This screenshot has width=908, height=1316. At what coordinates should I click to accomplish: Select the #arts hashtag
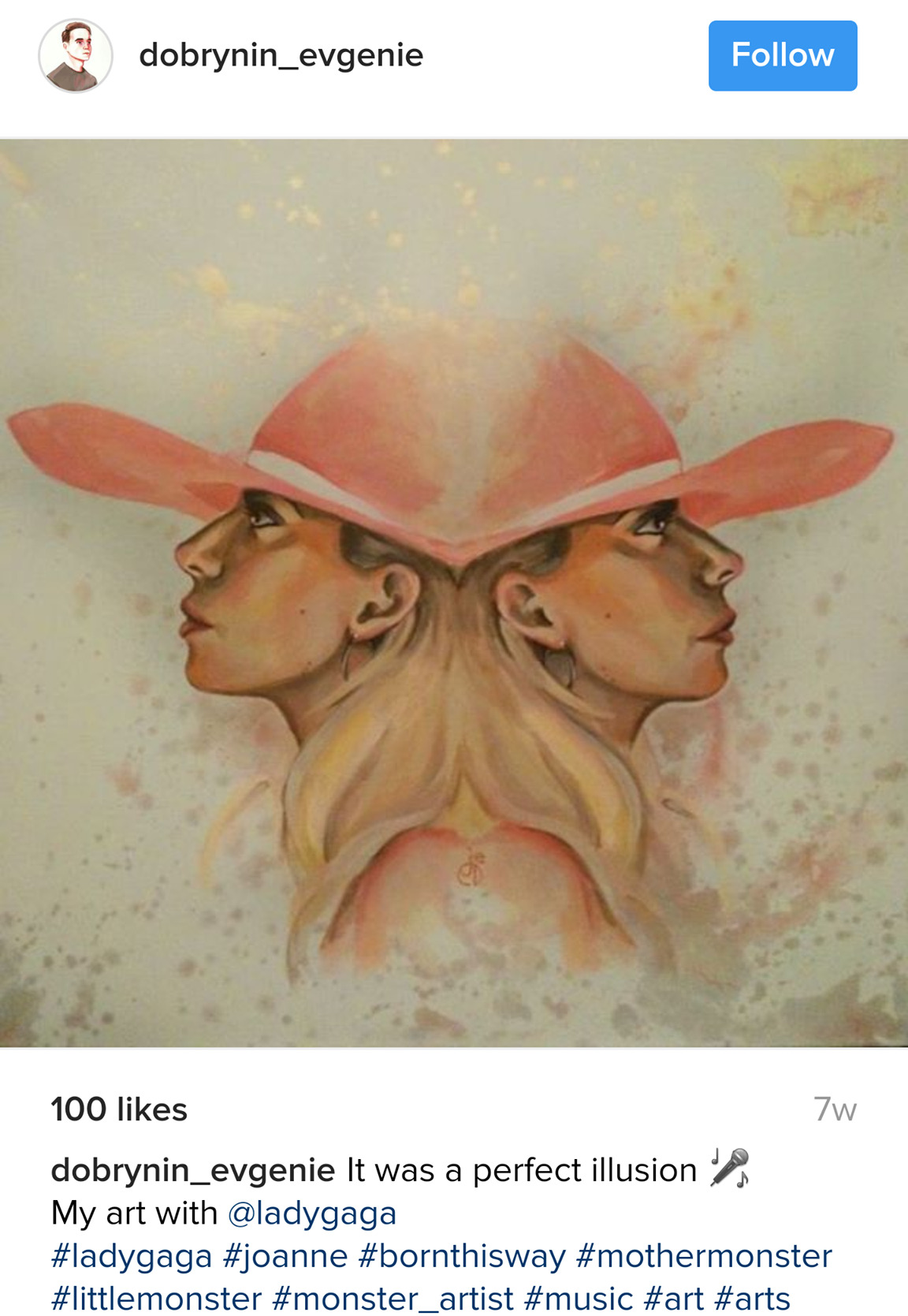coord(752,1299)
